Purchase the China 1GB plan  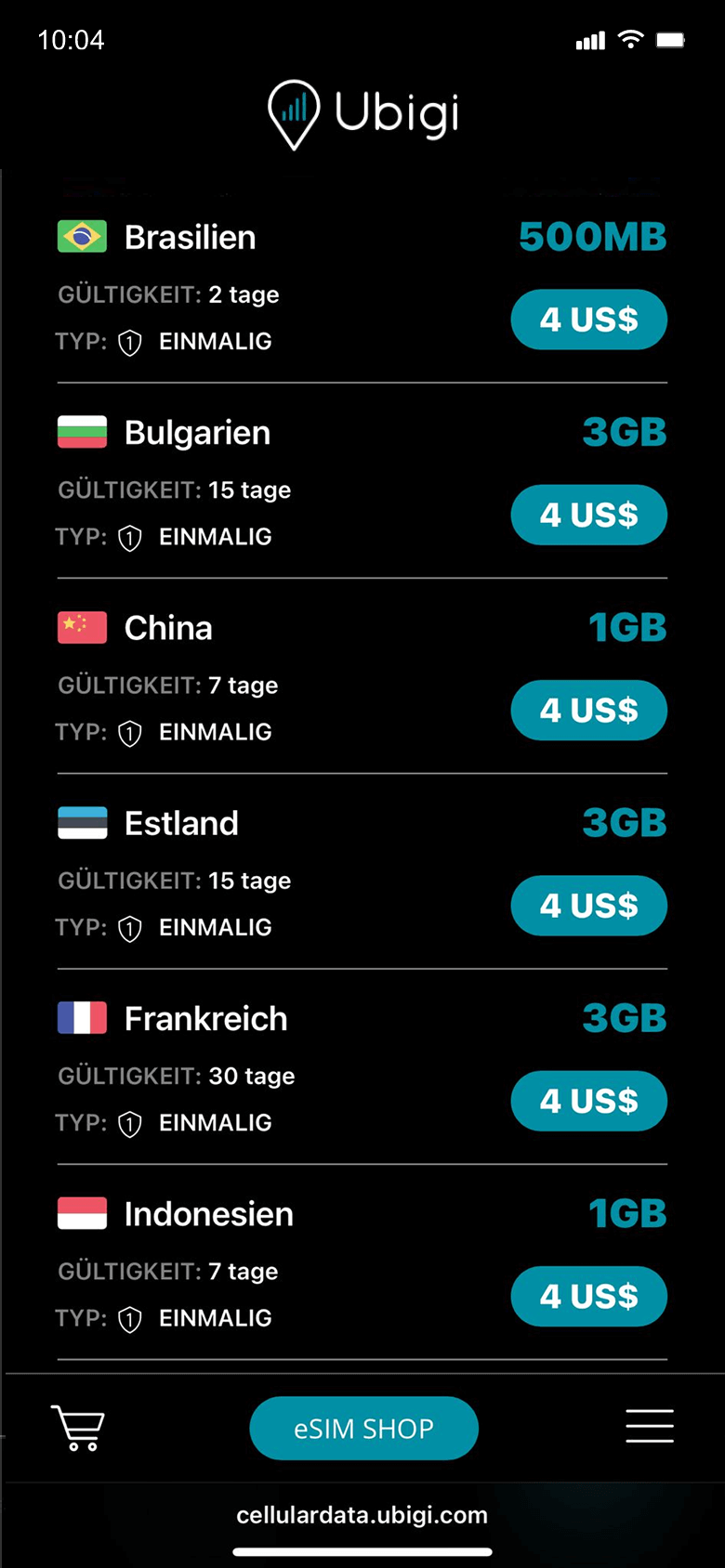588,711
